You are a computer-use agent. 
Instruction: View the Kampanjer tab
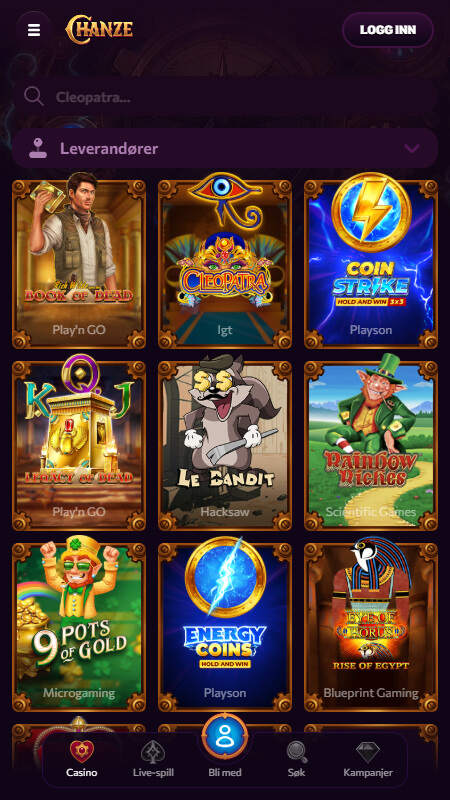pos(368,759)
